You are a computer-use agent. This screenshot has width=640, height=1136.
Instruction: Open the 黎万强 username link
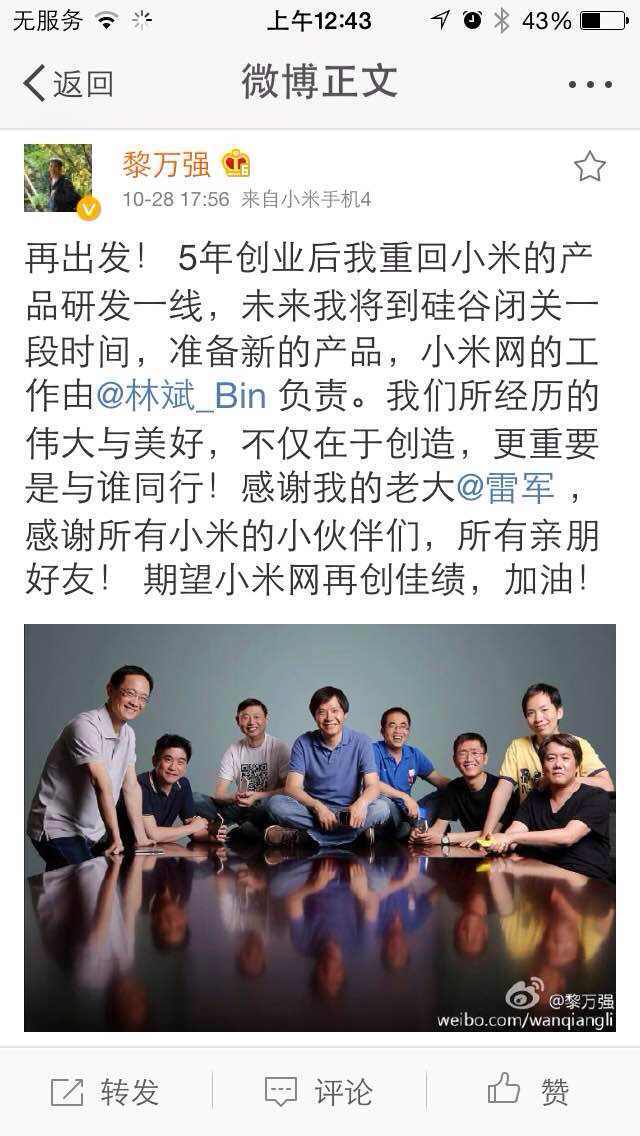(x=166, y=163)
